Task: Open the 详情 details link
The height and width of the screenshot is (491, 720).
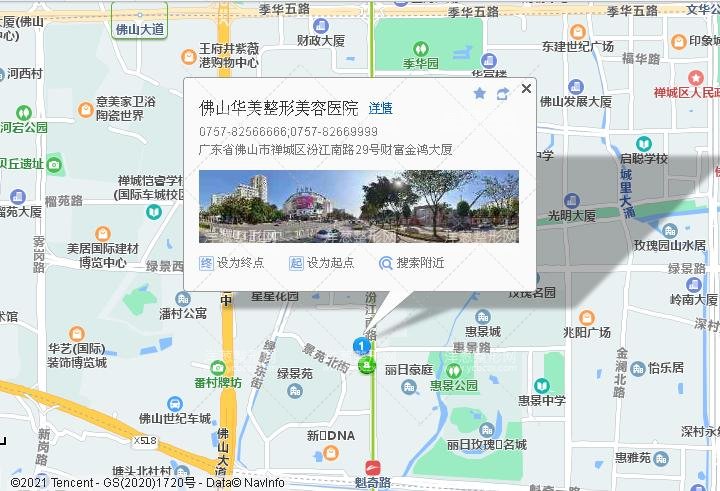Action: pos(380,108)
